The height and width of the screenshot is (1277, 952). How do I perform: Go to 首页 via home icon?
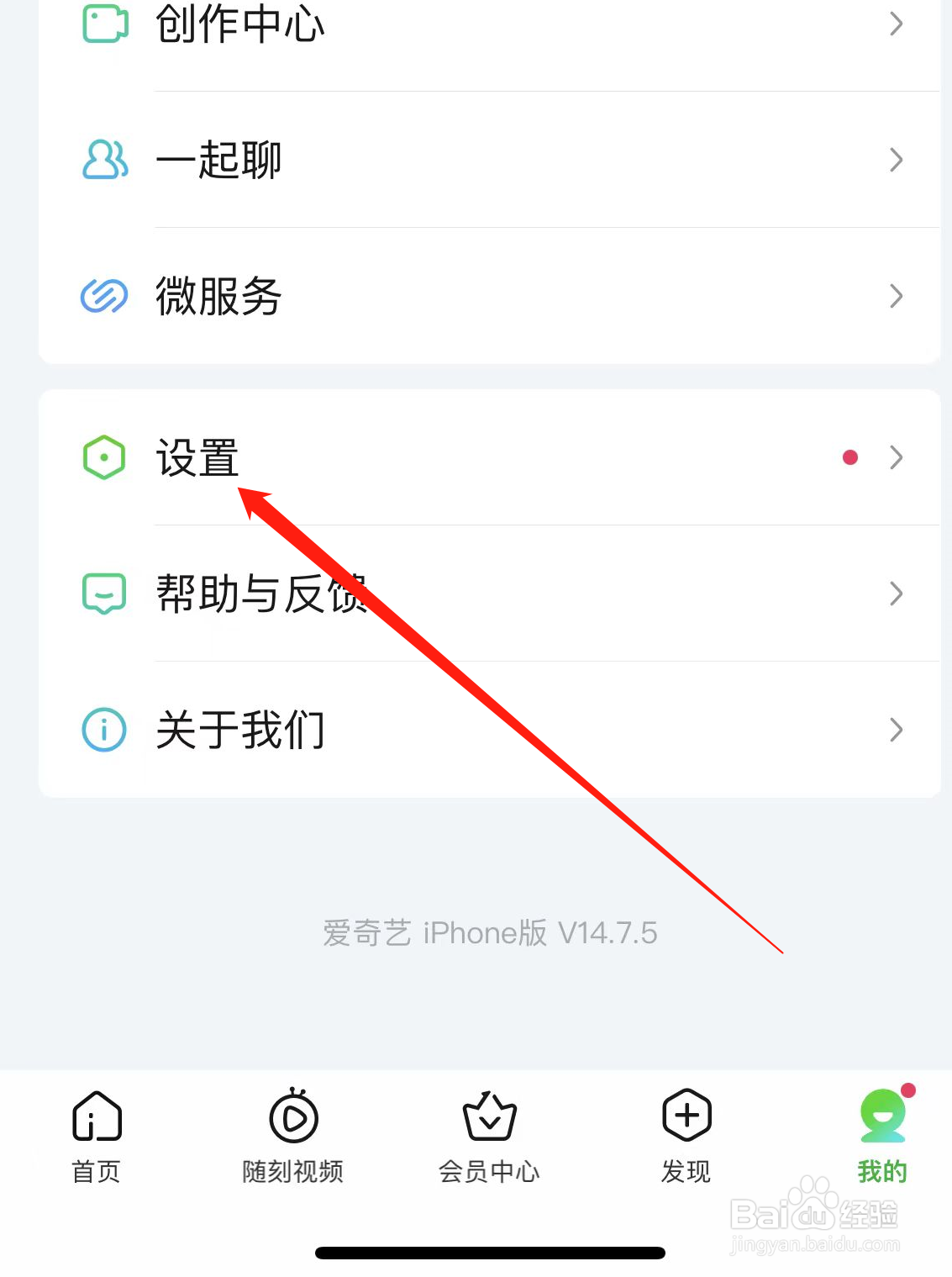pyautogui.click(x=96, y=1135)
